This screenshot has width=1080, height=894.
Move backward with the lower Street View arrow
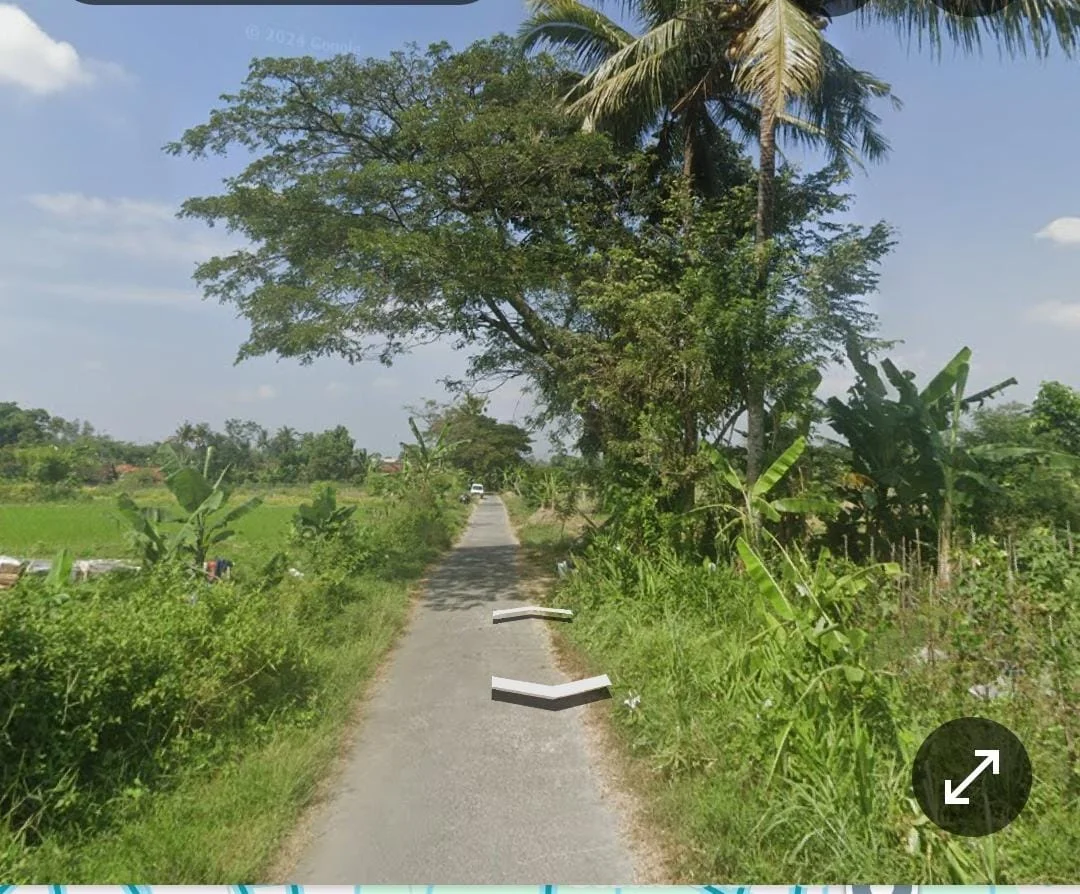(x=551, y=690)
